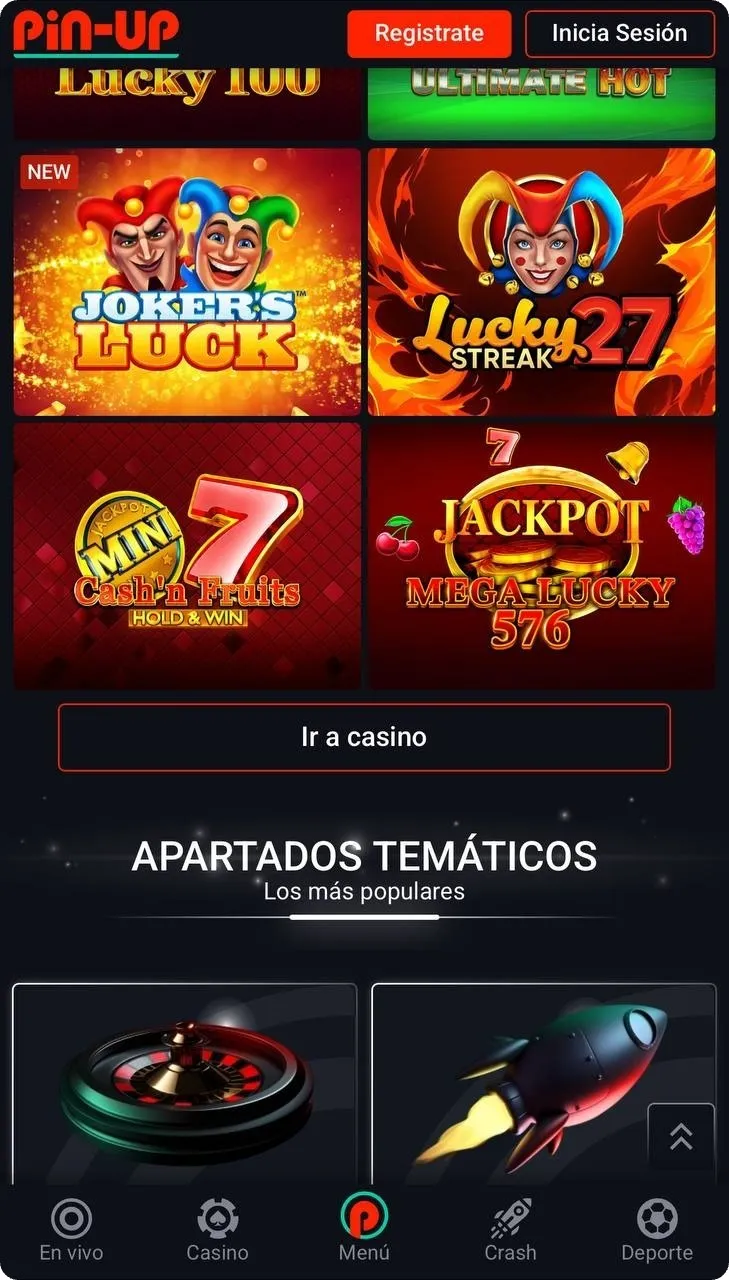Switch to the Crash tab
The height and width of the screenshot is (1280, 729).
(x=510, y=1230)
